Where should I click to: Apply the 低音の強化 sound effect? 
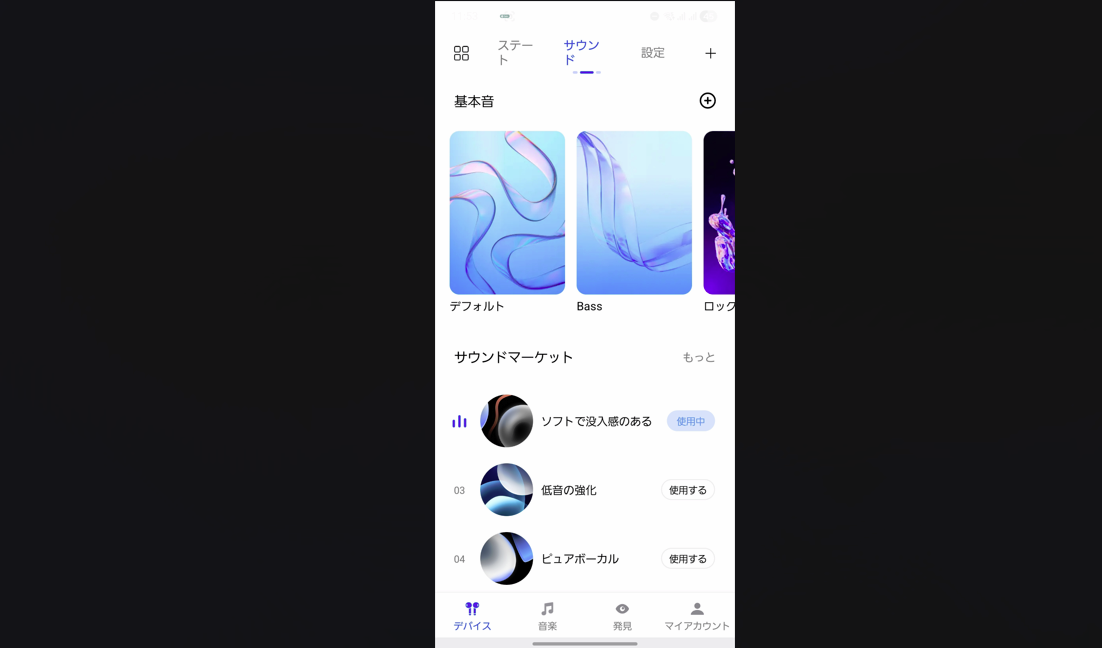pos(687,490)
